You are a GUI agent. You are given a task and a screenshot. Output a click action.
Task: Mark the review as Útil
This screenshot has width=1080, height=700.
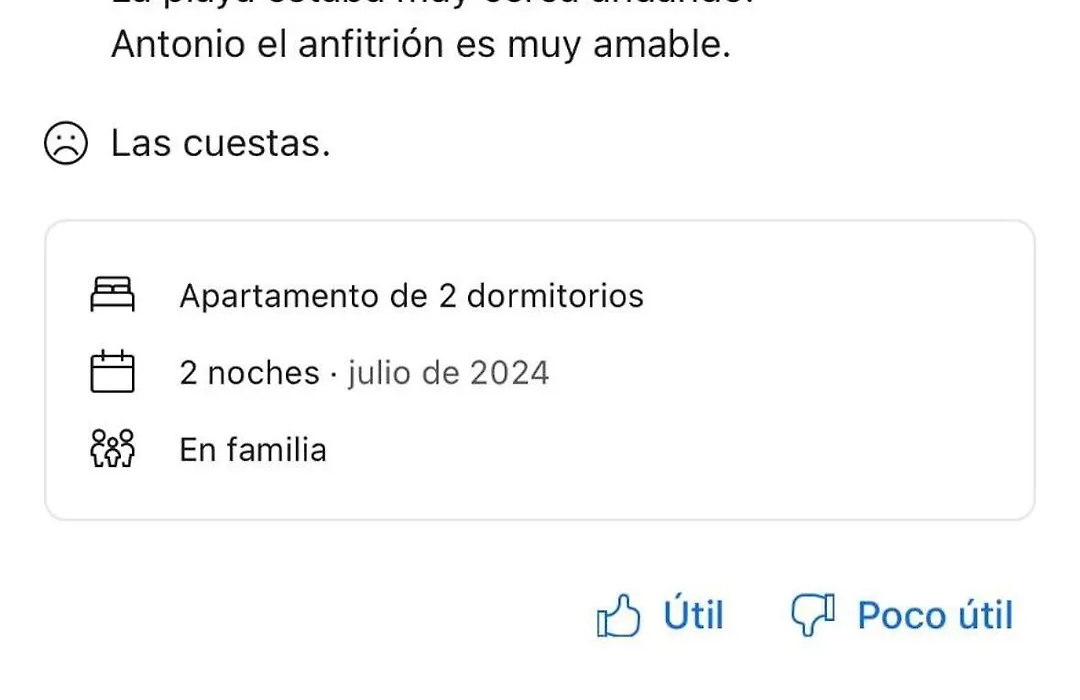(x=660, y=615)
